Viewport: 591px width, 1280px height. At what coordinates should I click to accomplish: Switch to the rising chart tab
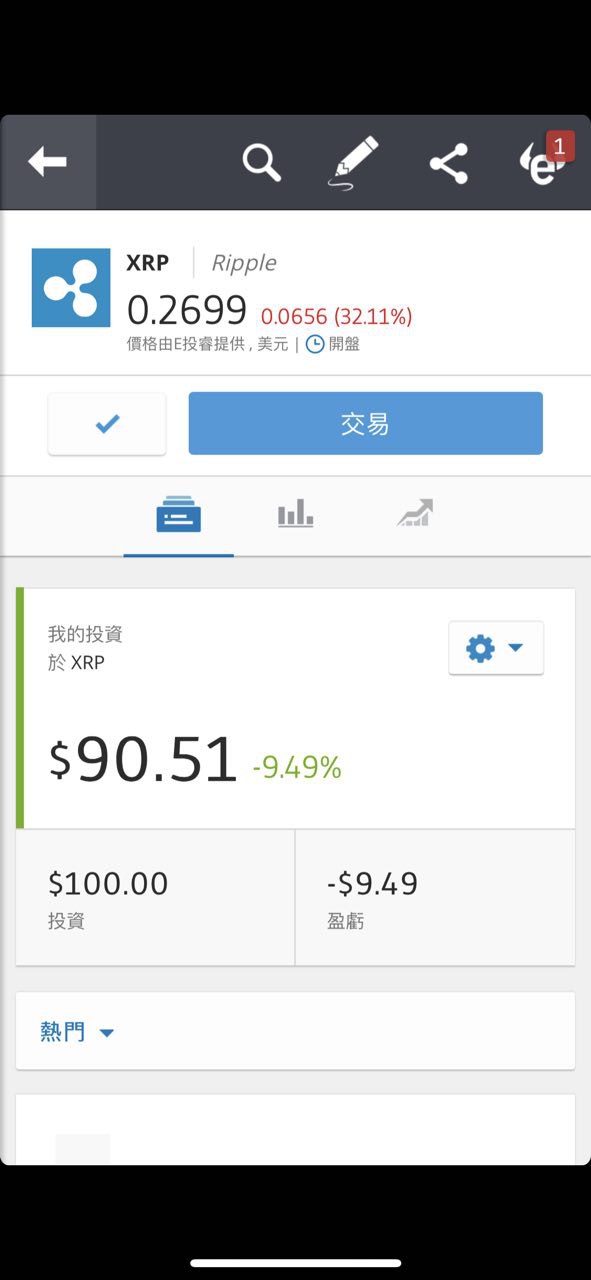[414, 514]
